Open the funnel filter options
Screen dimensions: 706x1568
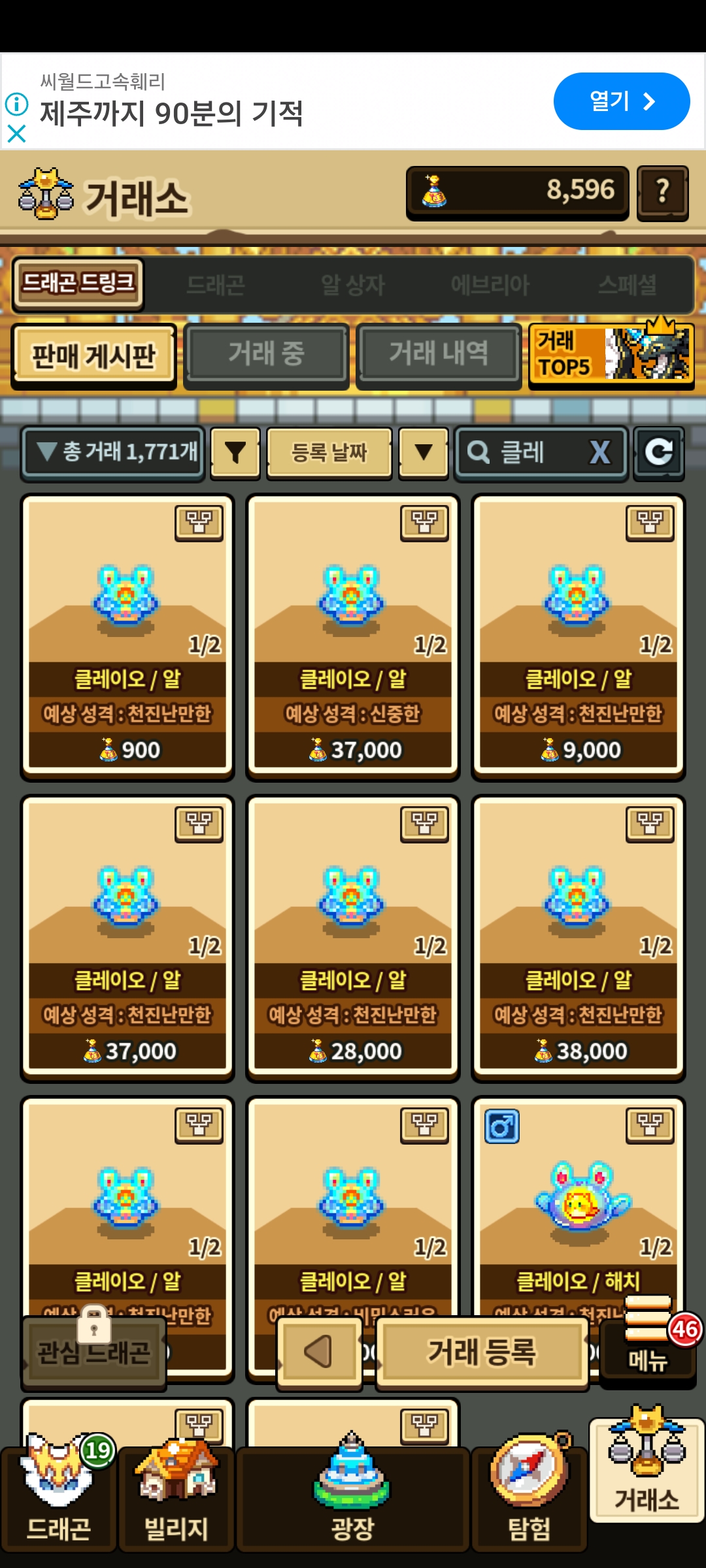click(235, 452)
